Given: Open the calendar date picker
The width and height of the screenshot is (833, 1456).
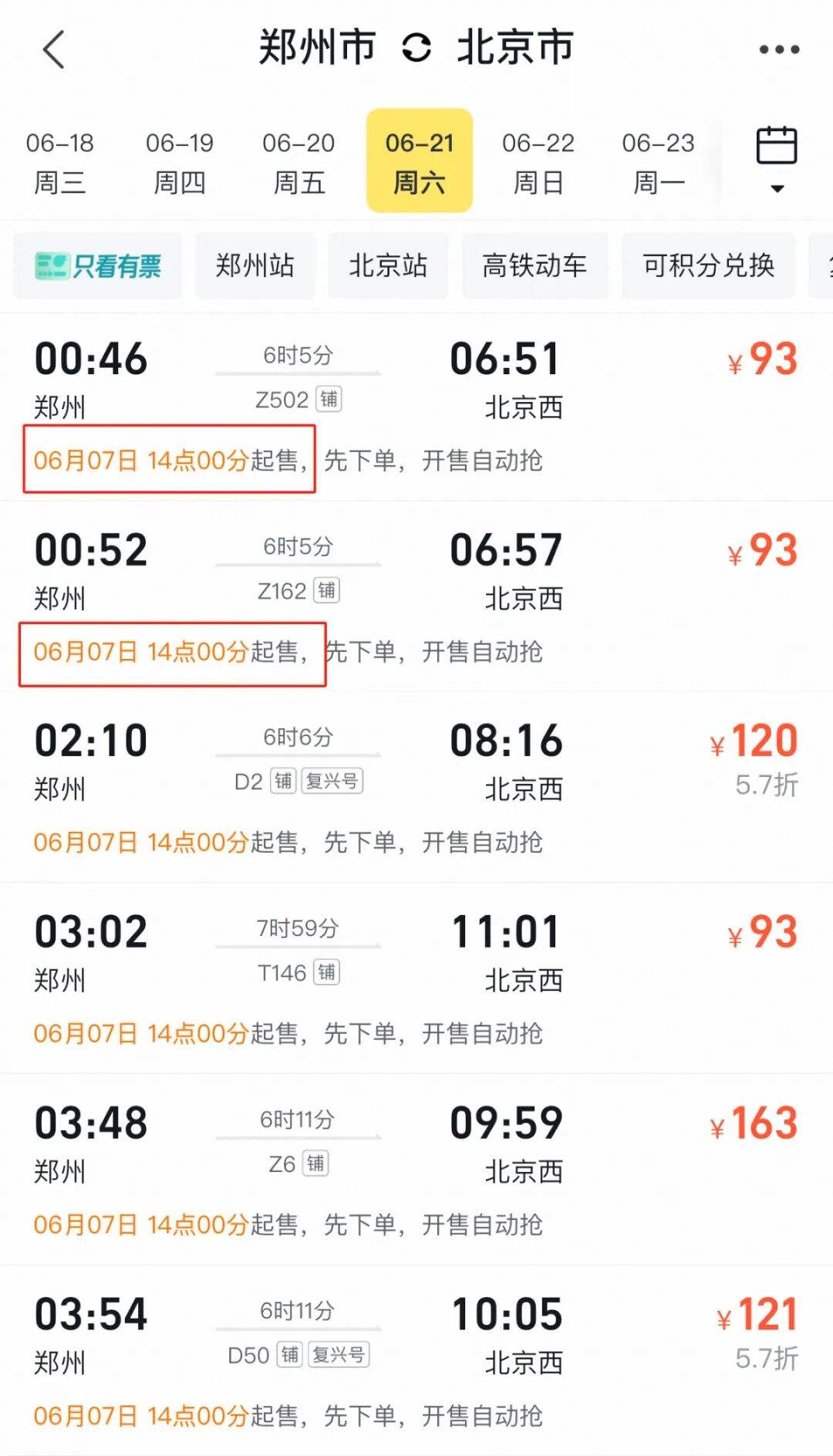Looking at the screenshot, I should point(777,160).
